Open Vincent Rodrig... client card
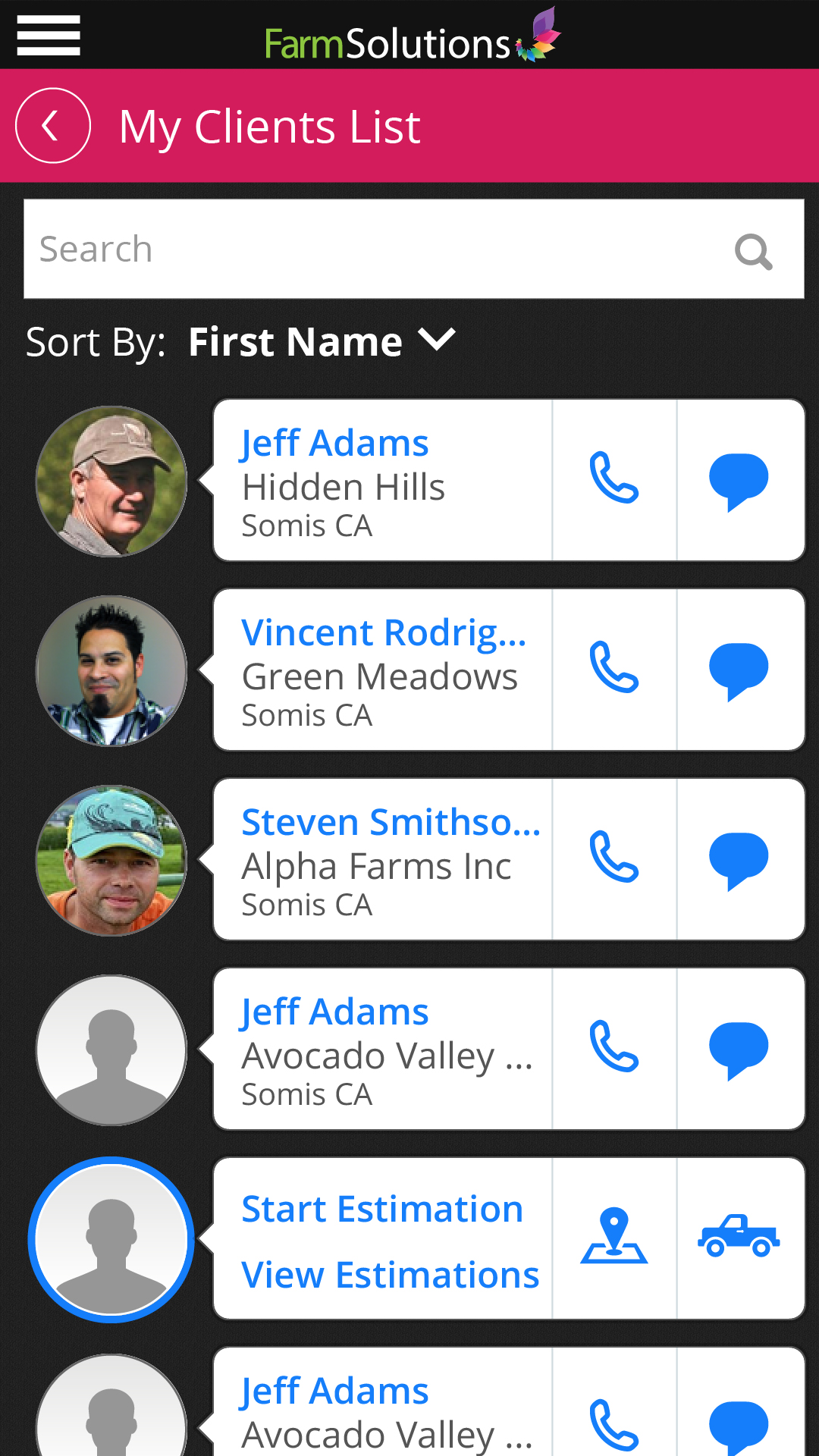This screenshot has height=1456, width=819. pos(383,670)
